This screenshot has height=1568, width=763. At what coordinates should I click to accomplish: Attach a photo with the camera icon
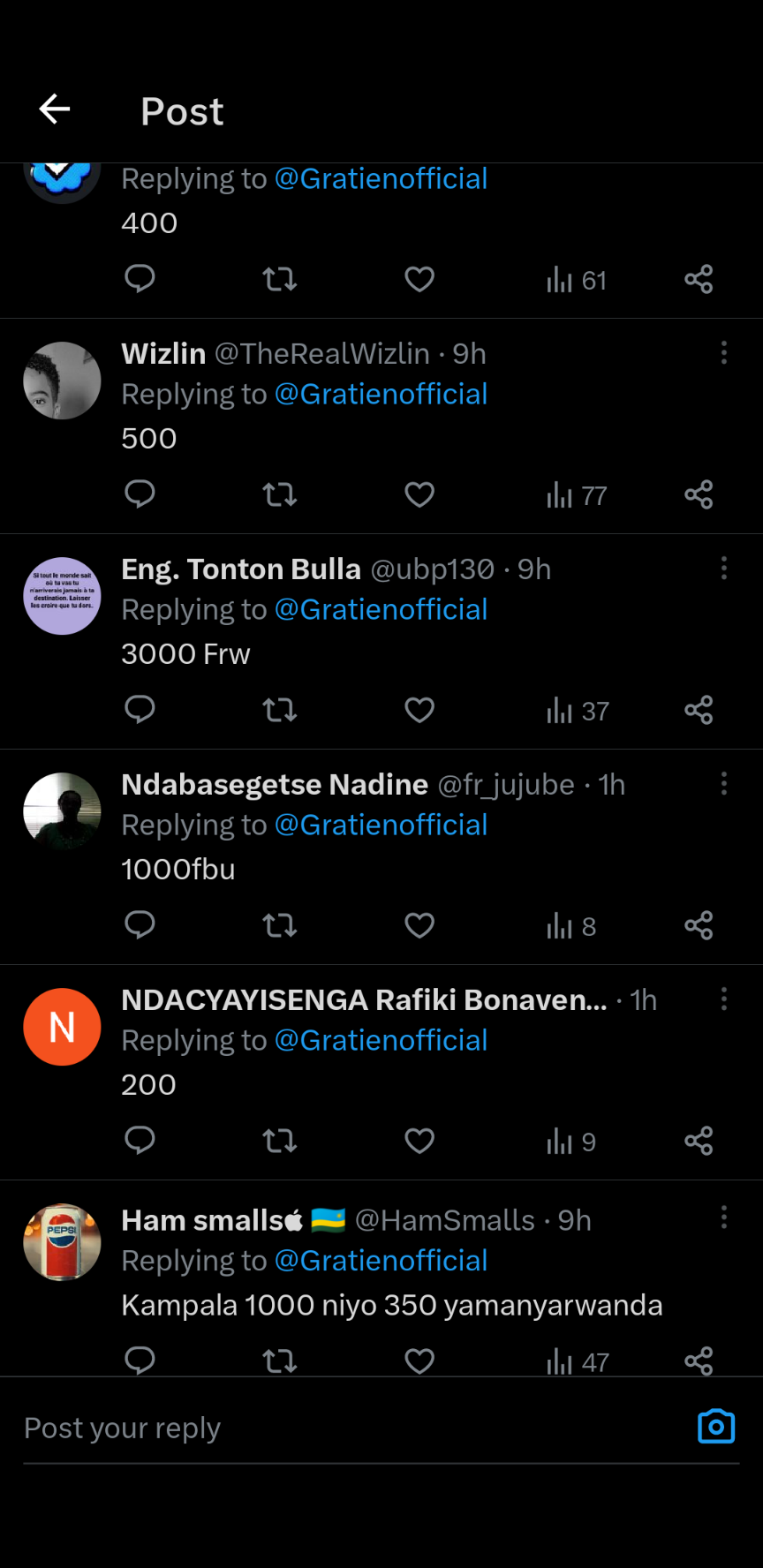[x=716, y=1427]
